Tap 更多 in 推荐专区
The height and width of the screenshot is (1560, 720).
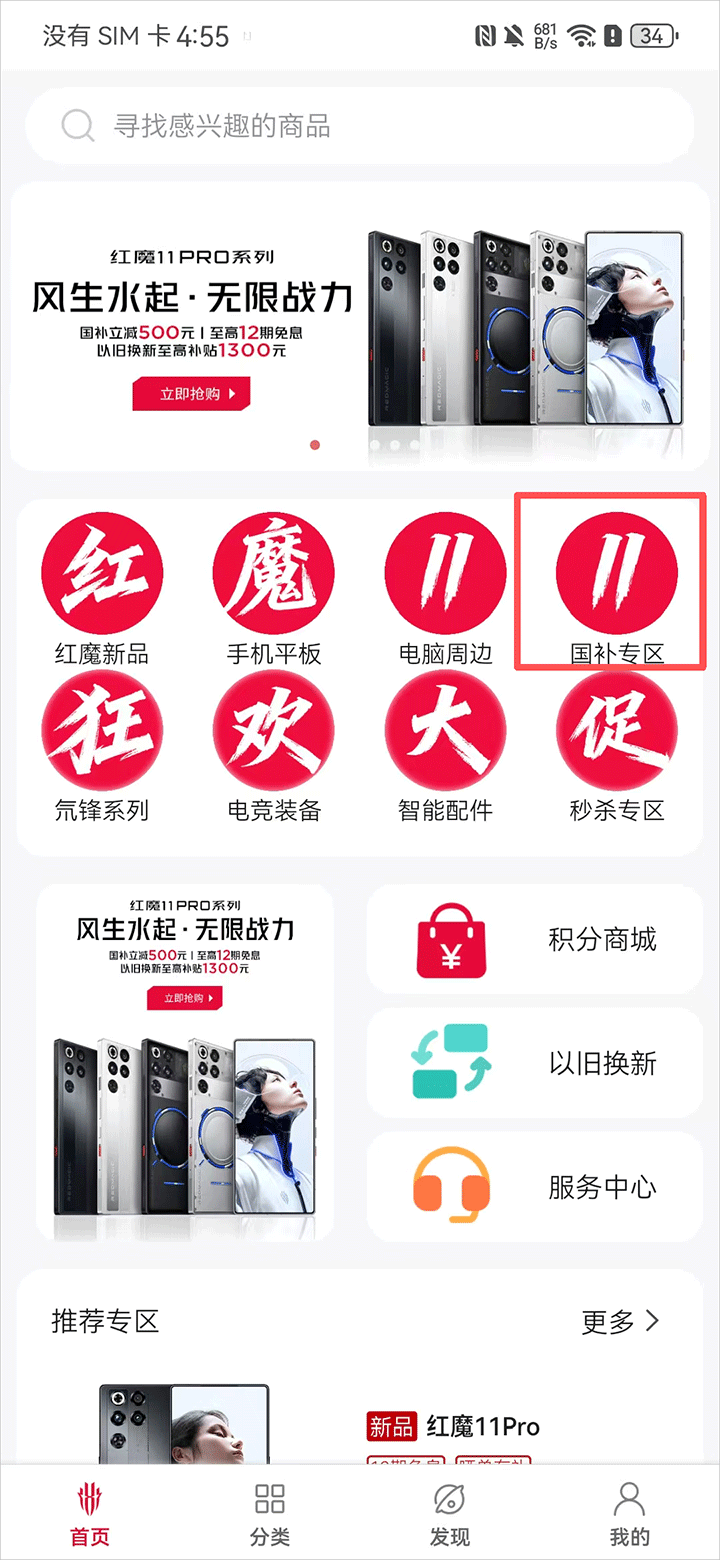pyautogui.click(x=620, y=1321)
